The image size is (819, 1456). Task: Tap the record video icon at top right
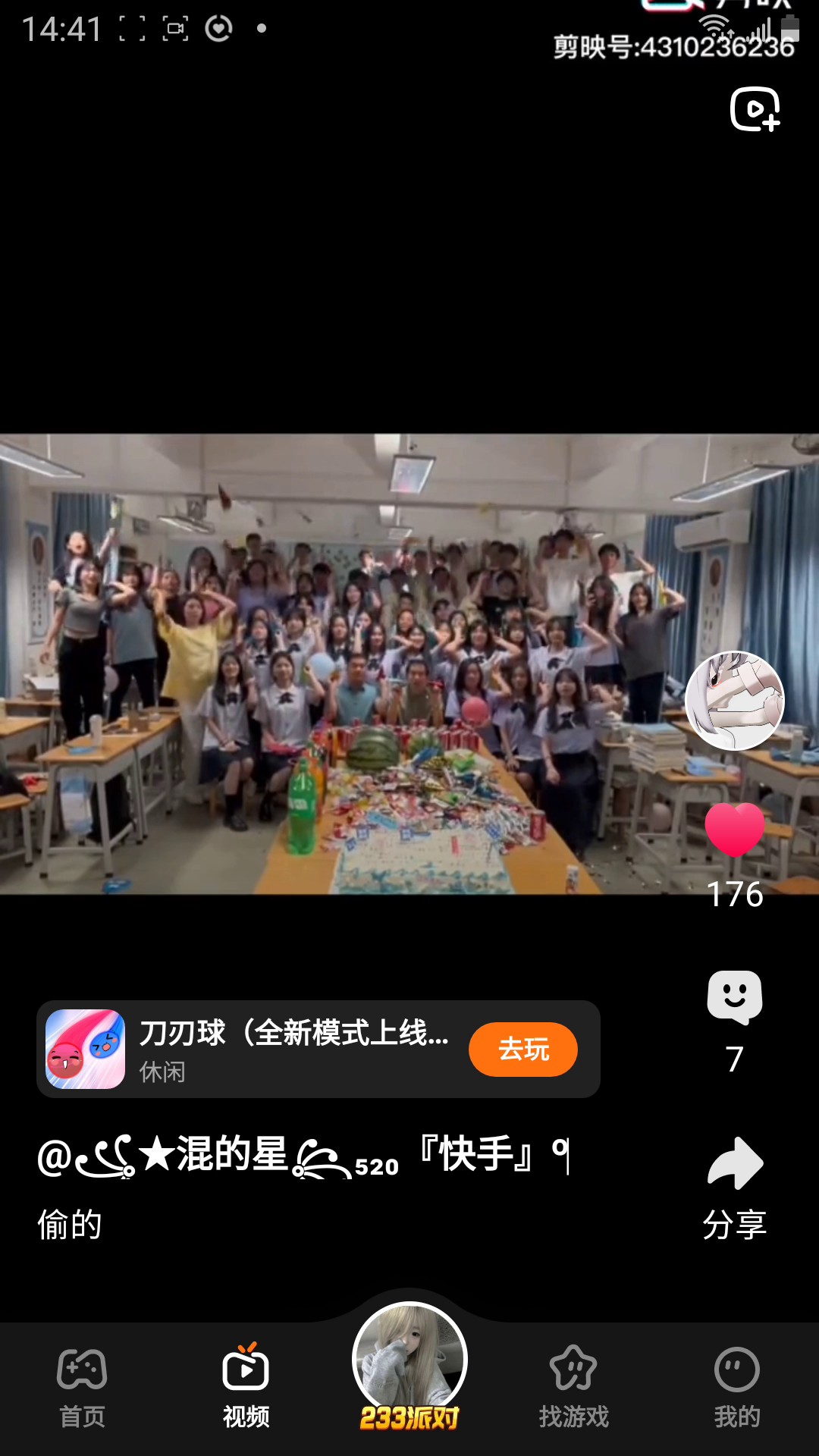coord(755,109)
